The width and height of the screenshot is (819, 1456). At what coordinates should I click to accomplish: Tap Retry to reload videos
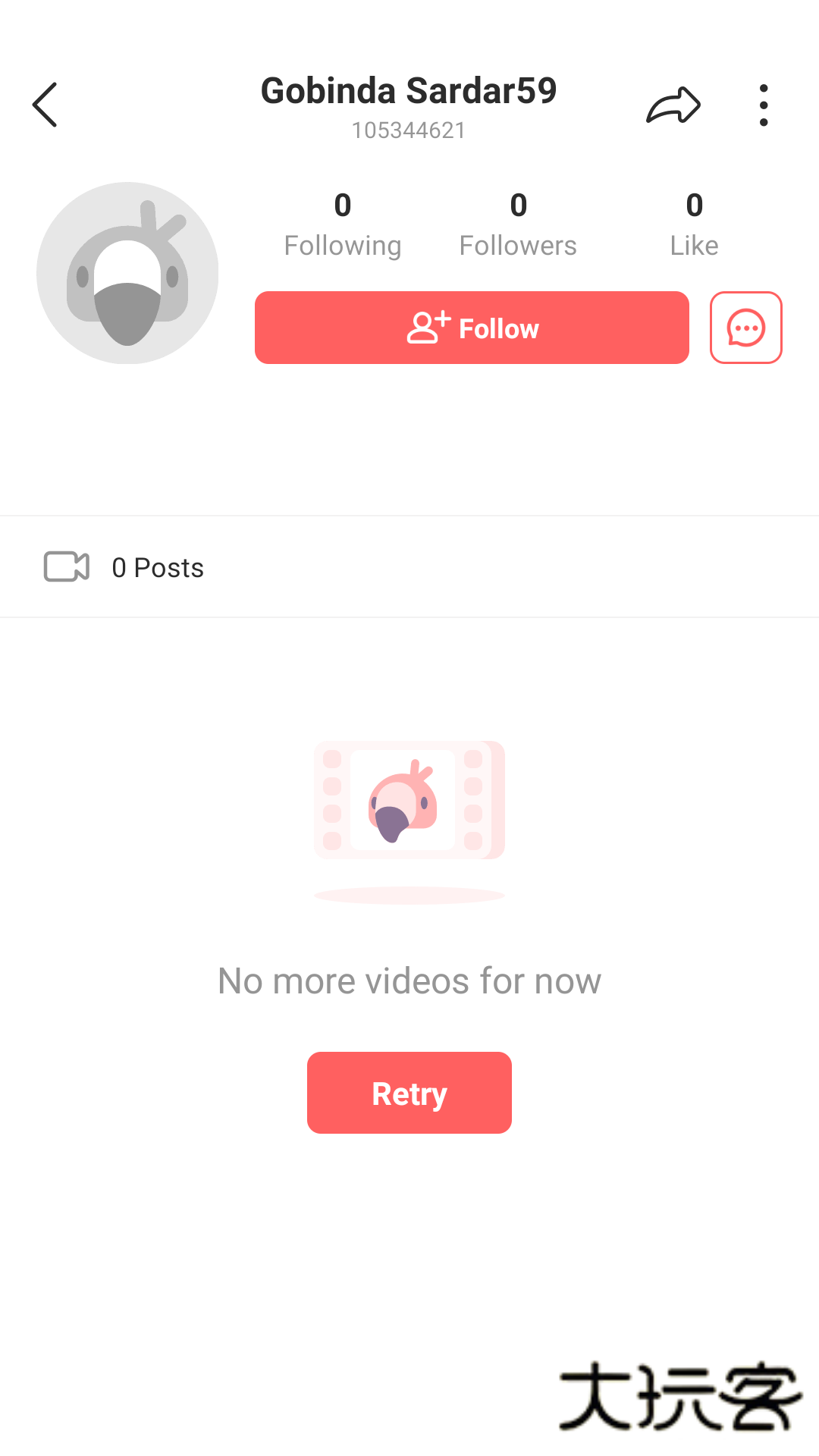pyautogui.click(x=409, y=1093)
